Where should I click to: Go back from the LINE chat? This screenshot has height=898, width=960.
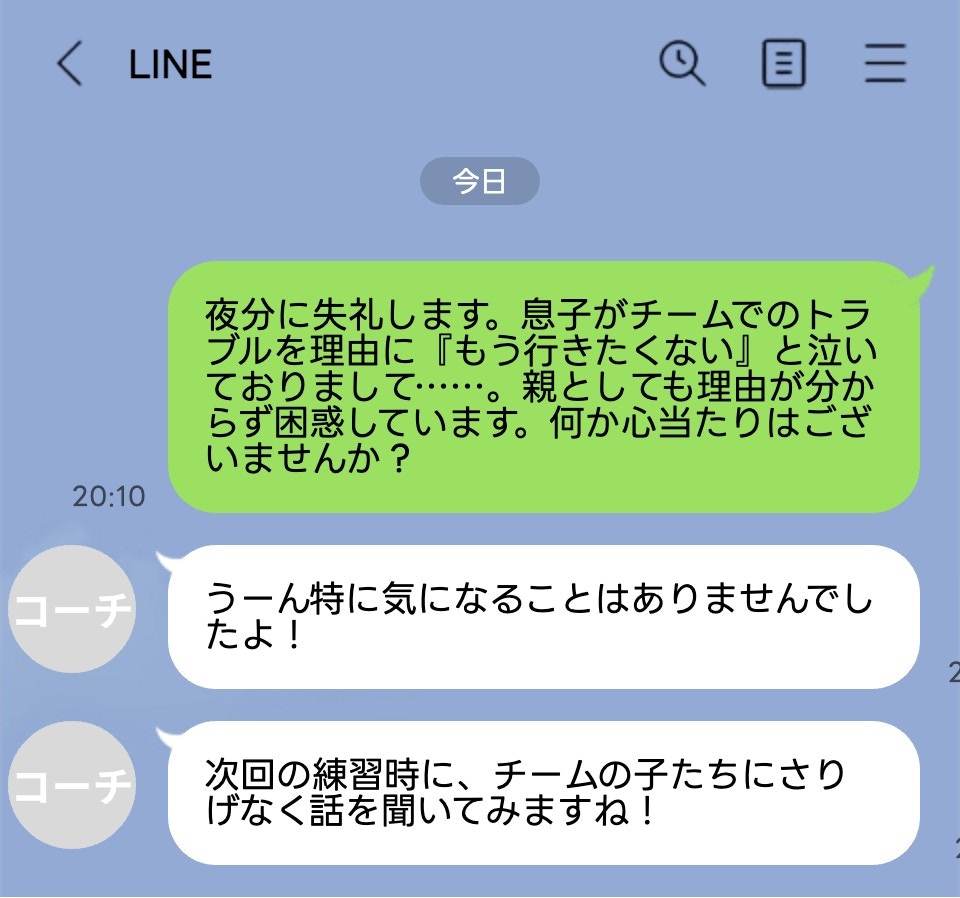click(x=68, y=65)
